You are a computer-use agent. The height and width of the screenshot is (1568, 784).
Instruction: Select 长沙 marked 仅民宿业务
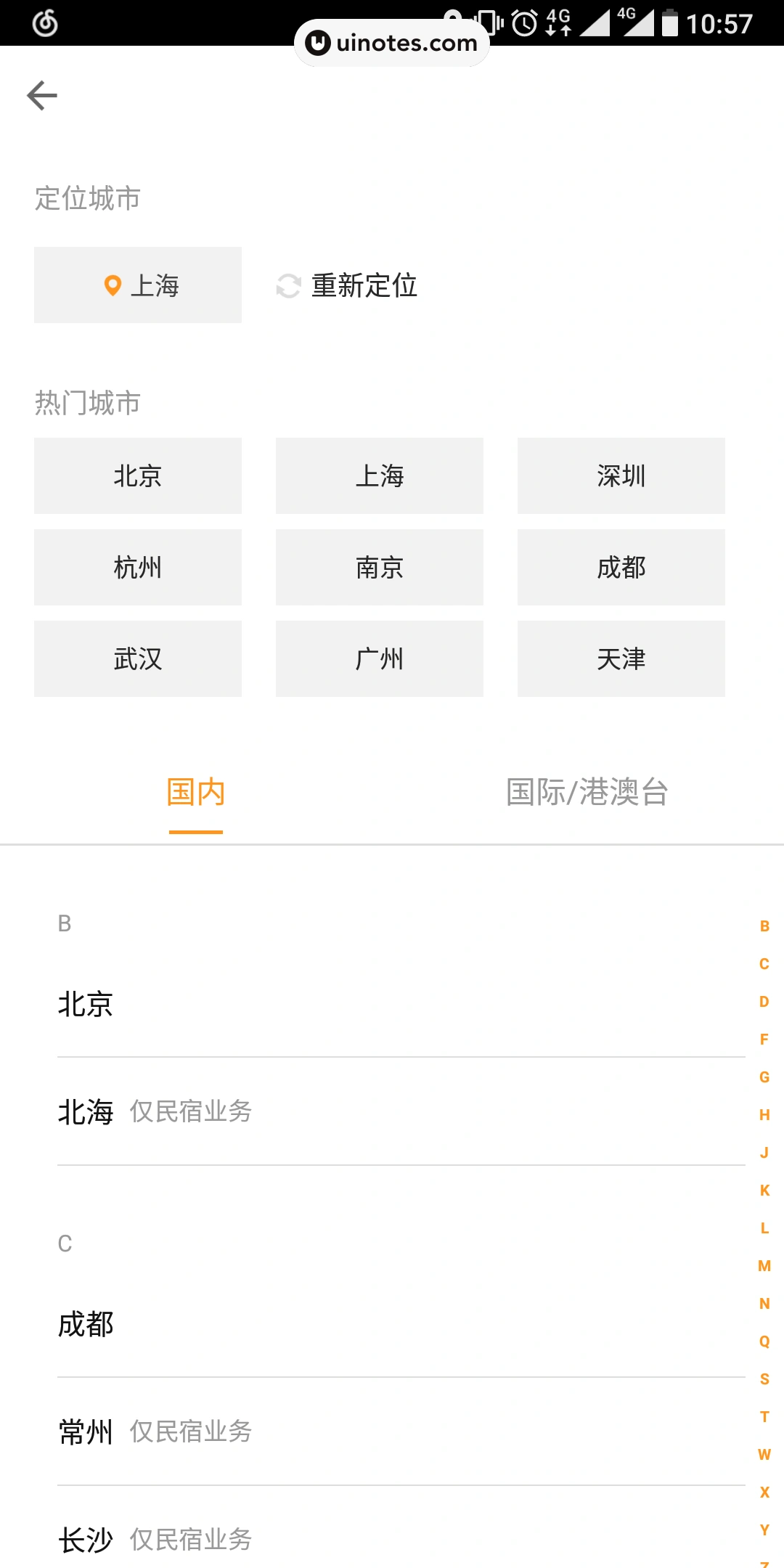click(x=86, y=1539)
